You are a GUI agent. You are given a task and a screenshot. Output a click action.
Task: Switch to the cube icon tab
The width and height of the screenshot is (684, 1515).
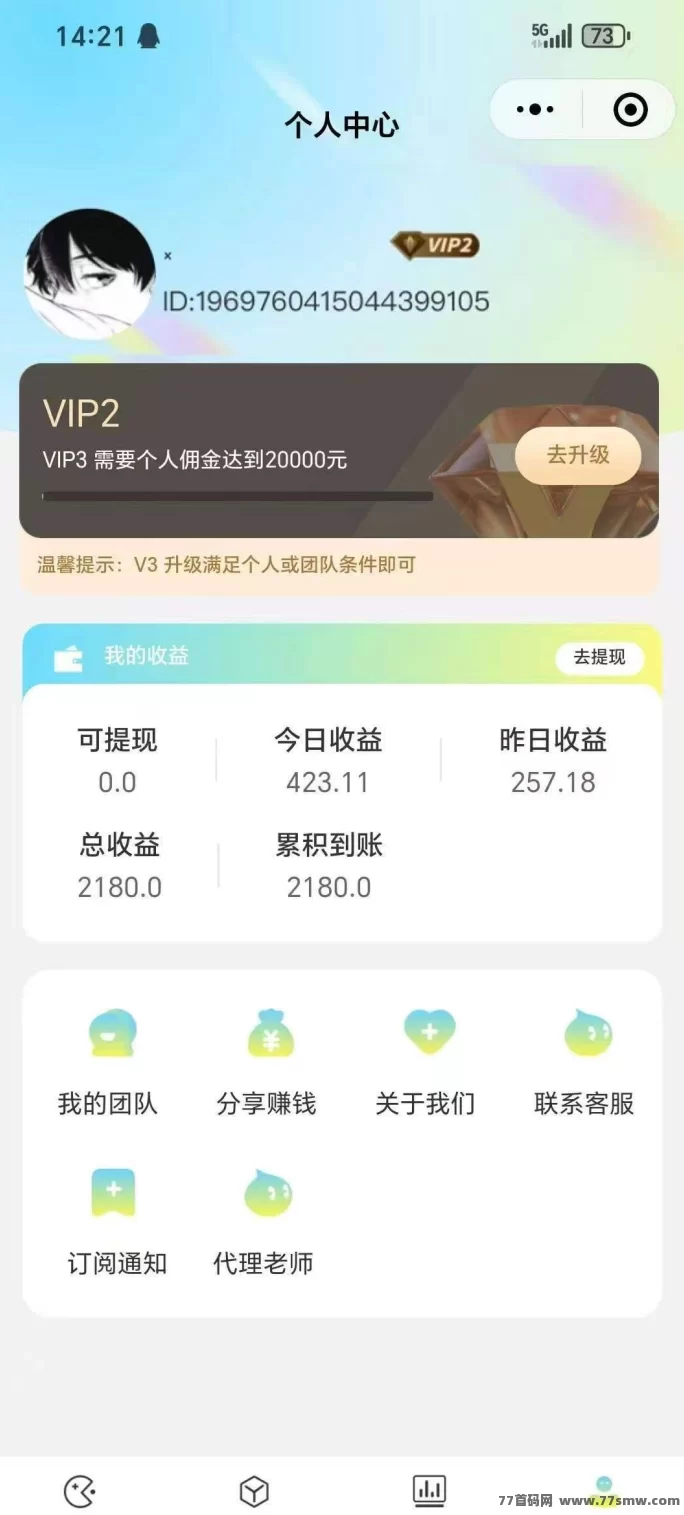(x=254, y=1492)
